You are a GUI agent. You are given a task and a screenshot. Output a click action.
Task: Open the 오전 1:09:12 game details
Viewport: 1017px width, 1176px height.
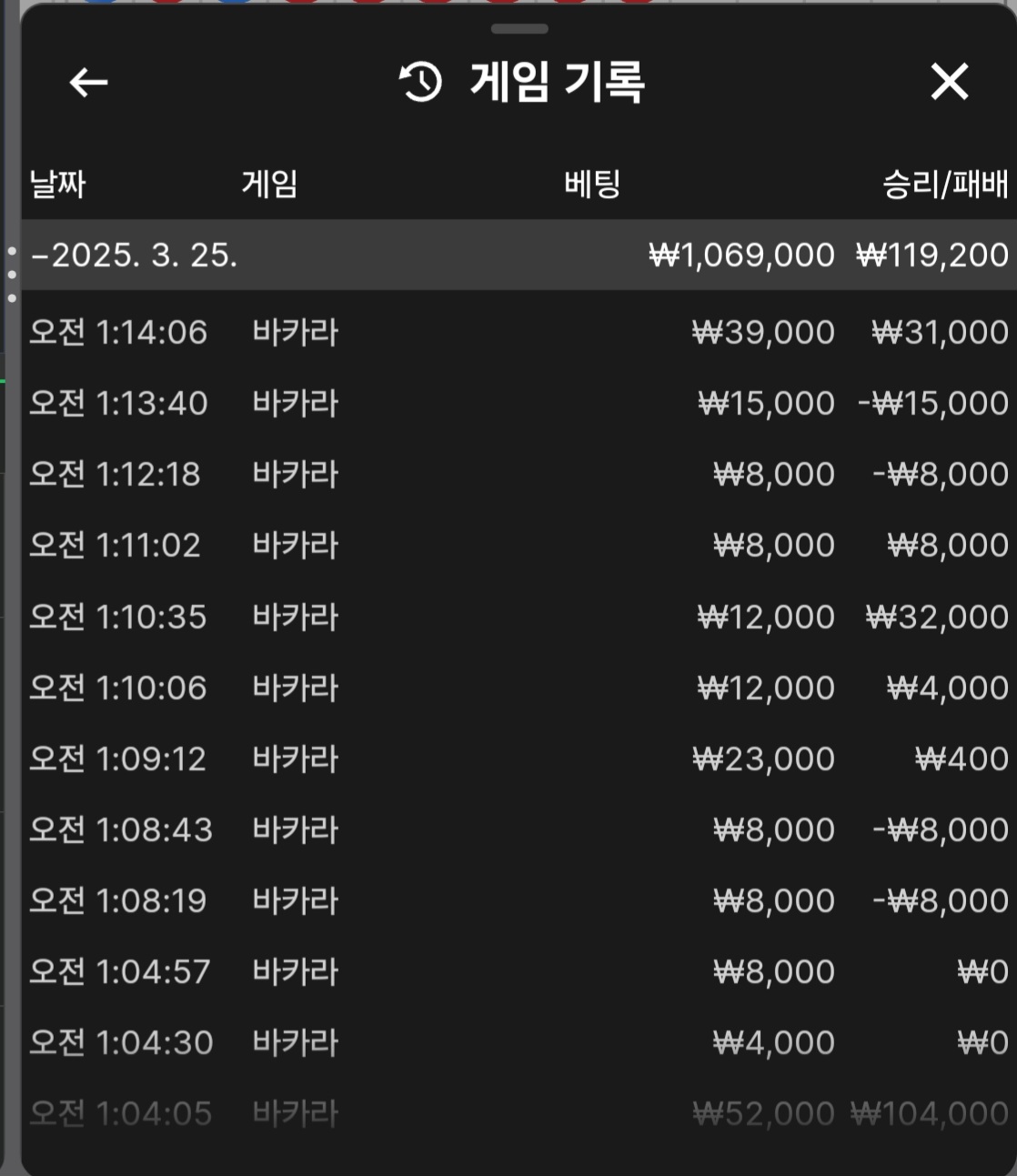[x=519, y=759]
